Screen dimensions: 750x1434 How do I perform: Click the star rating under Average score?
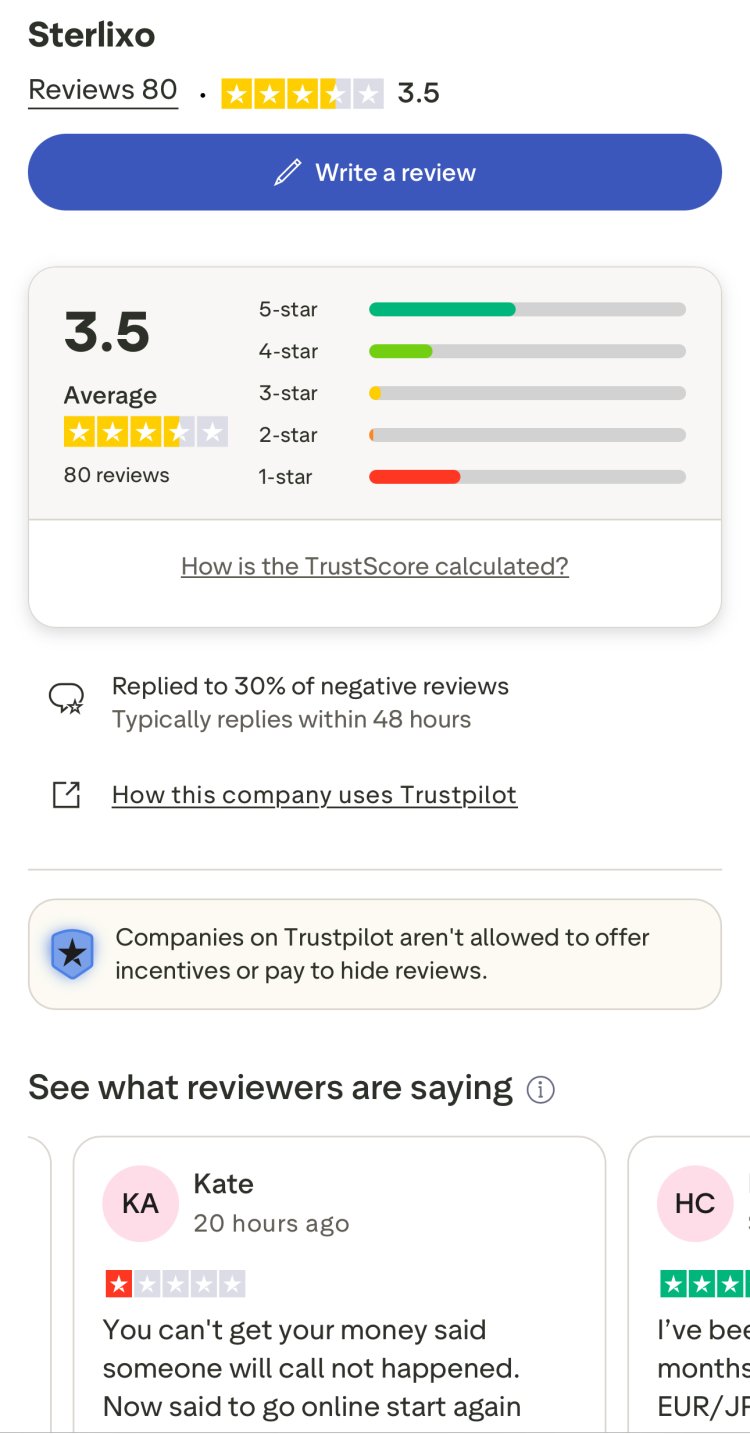tap(145, 431)
